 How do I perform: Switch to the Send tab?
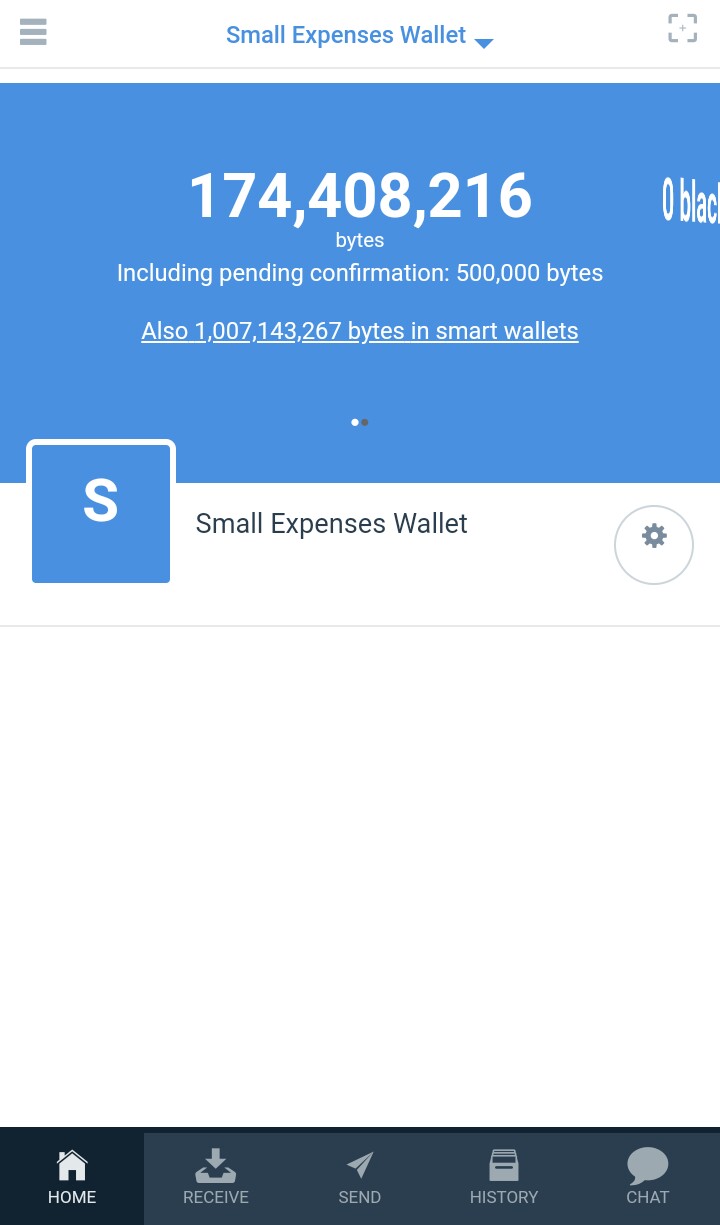pos(360,1177)
